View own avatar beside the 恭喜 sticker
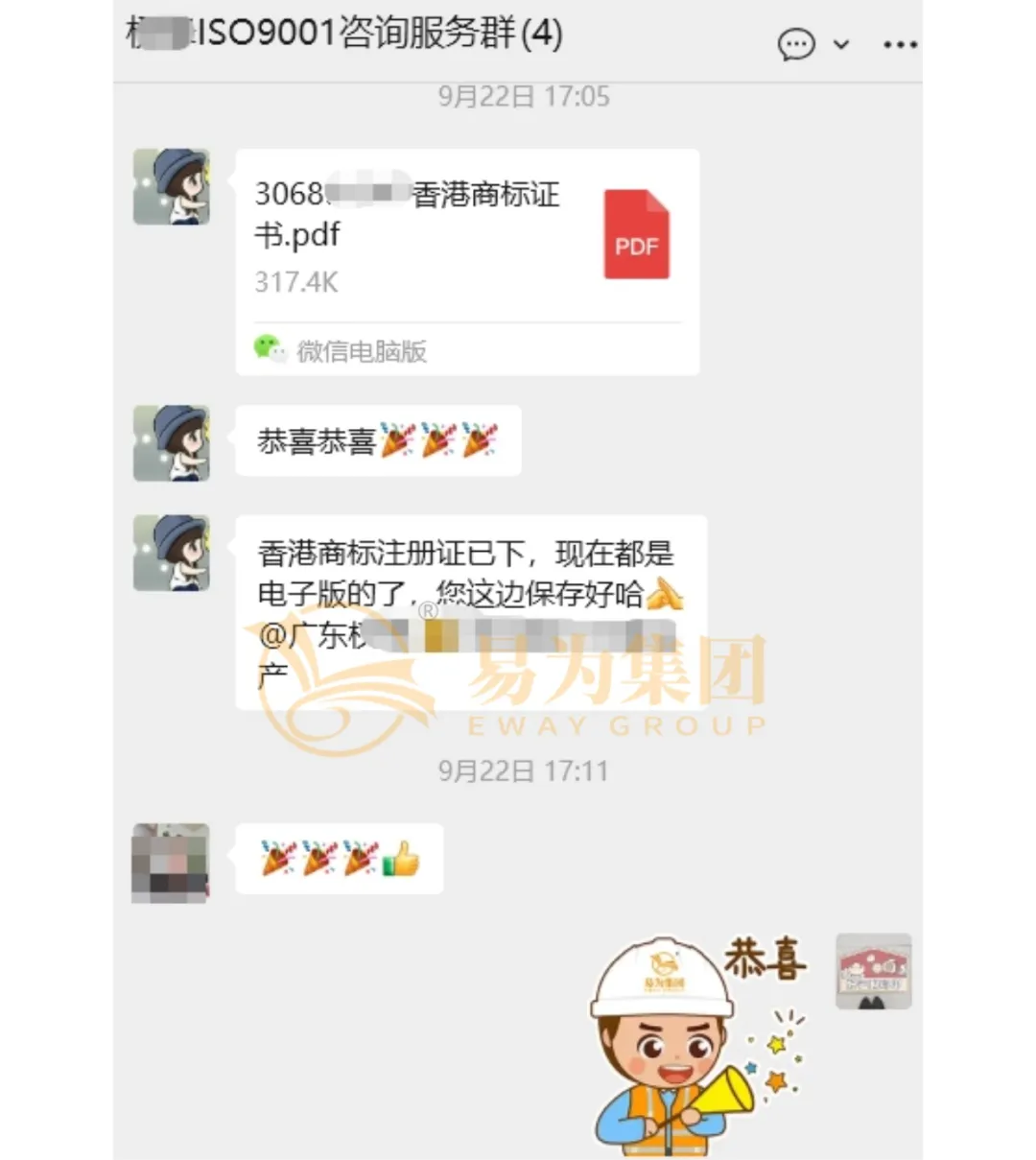The height and width of the screenshot is (1160, 1036). pos(873,971)
